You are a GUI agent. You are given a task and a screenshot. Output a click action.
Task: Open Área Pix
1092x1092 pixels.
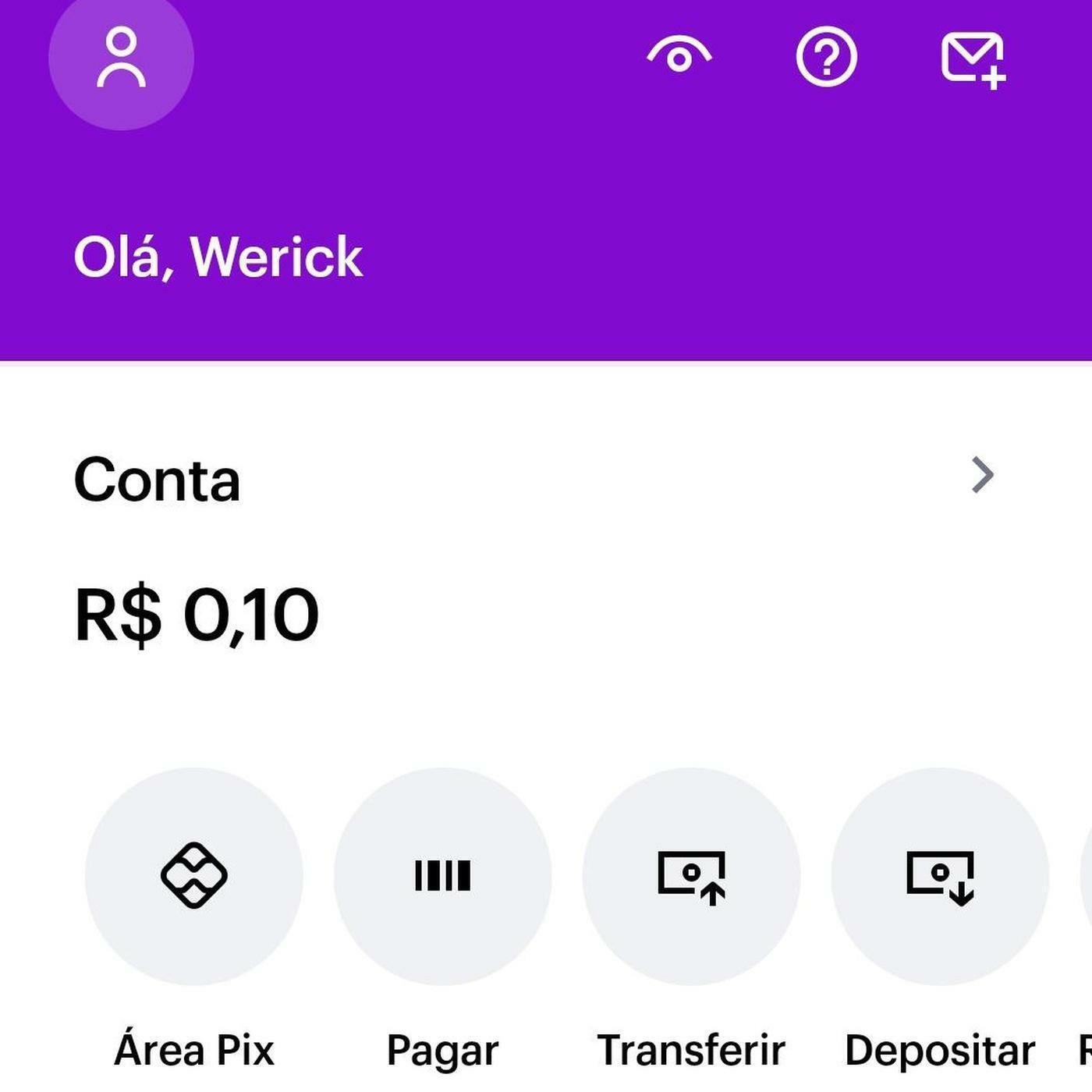coord(193,876)
